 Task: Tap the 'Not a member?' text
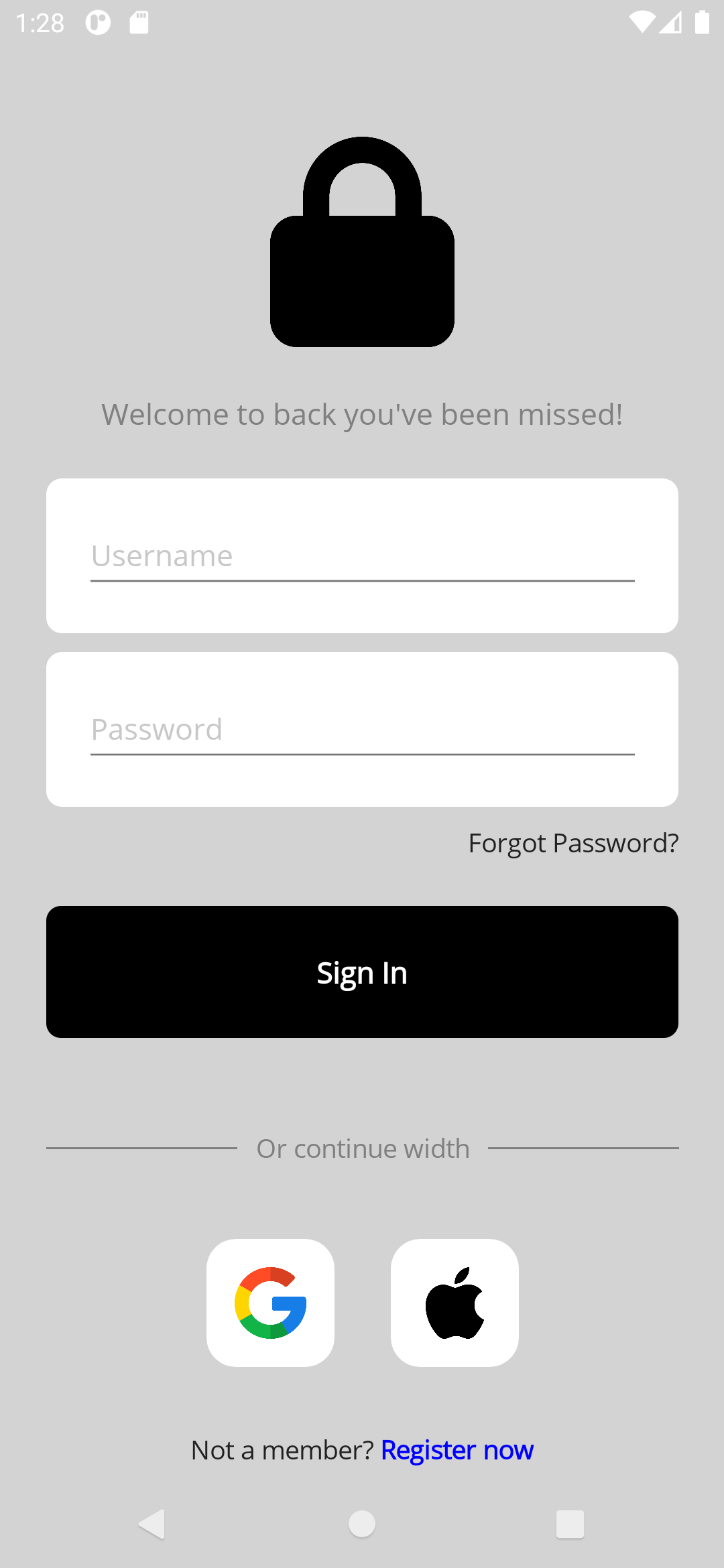click(282, 1449)
